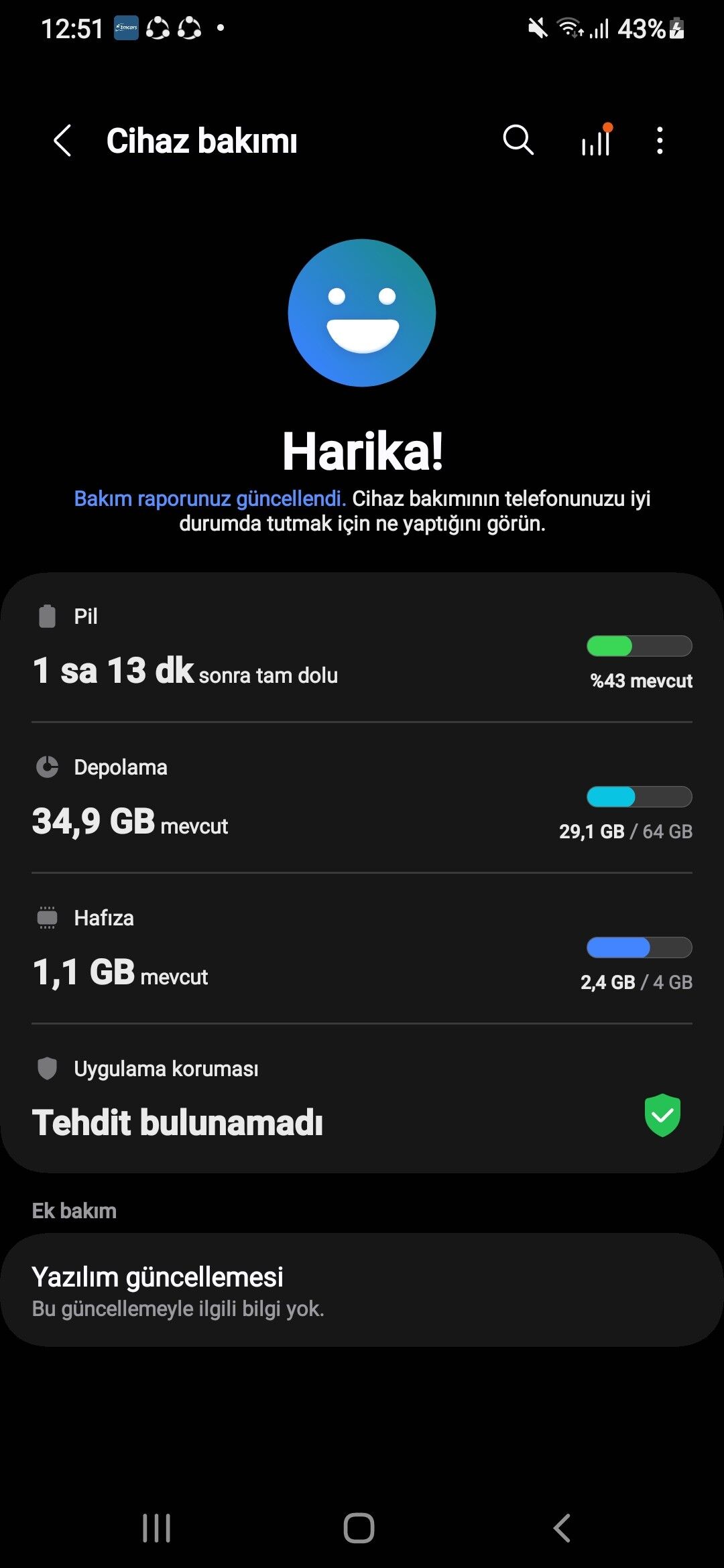
Task: Open the three-dot overflow menu
Action: [660, 141]
